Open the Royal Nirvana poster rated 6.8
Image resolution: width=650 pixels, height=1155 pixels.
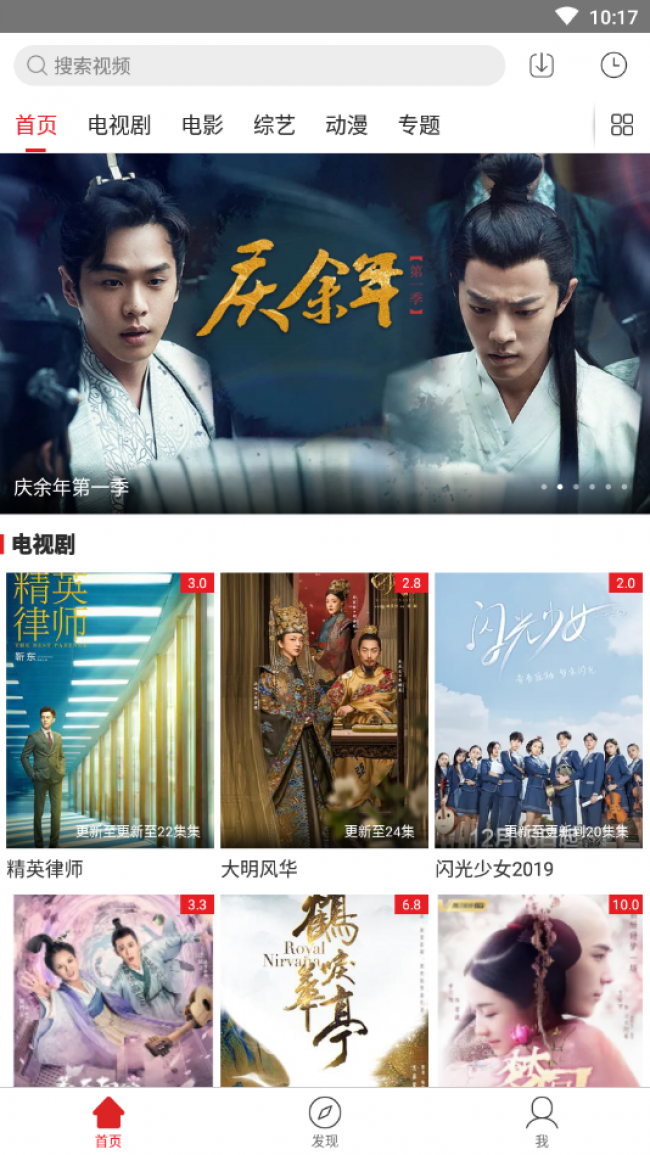(x=324, y=991)
